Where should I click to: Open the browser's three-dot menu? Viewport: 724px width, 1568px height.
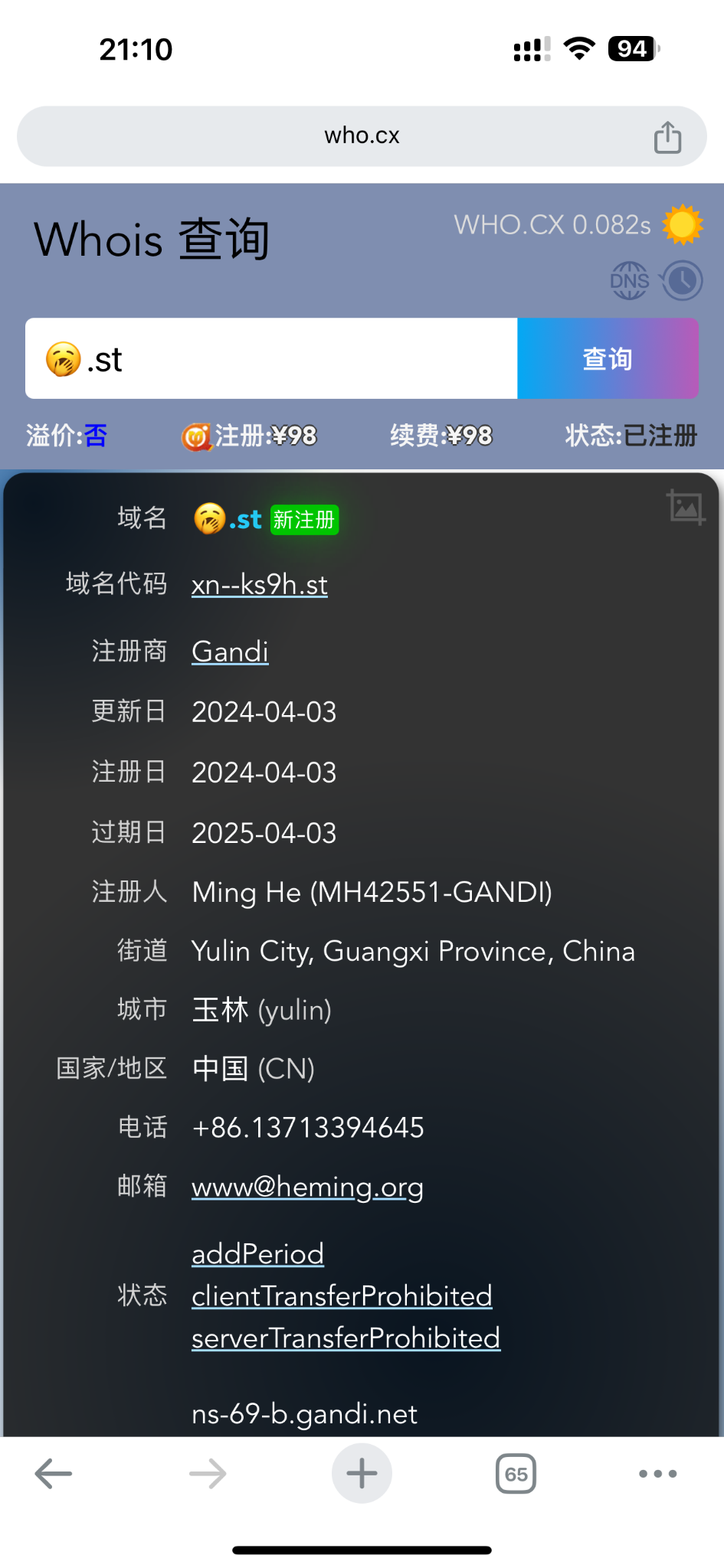pyautogui.click(x=657, y=1473)
